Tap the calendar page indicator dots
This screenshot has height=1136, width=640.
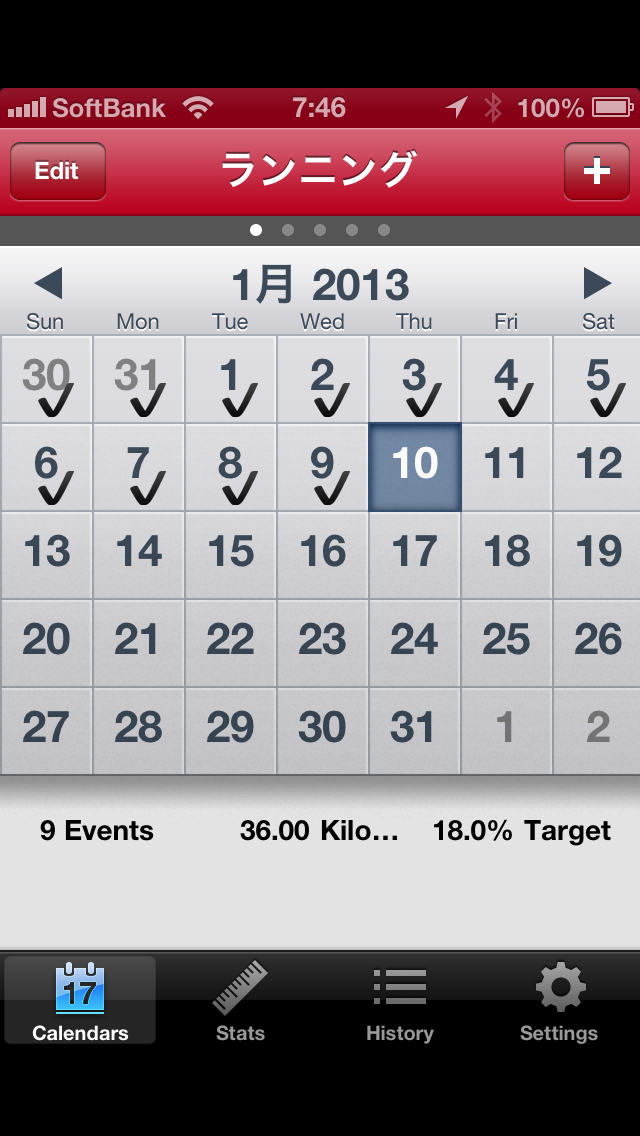tap(320, 230)
